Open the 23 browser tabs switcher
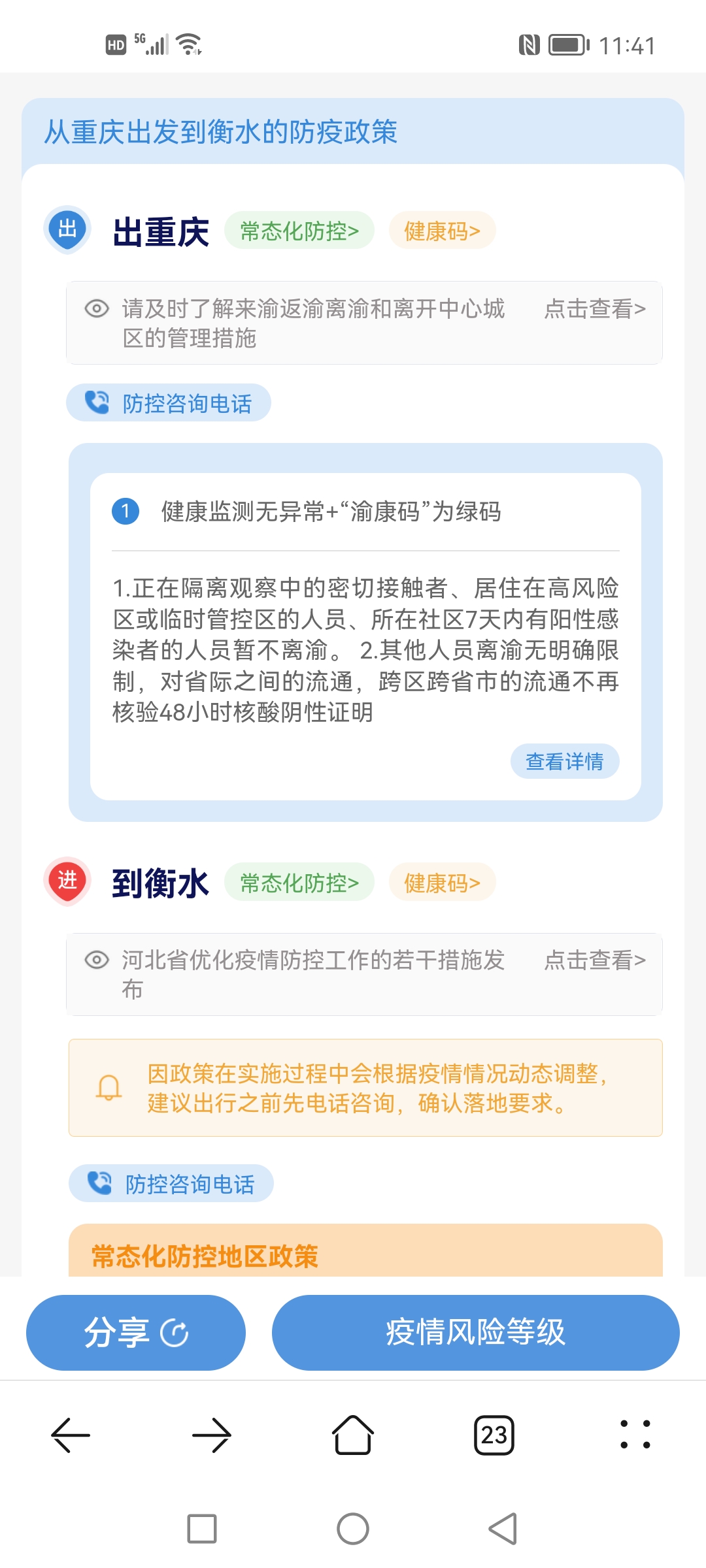 point(494,1435)
